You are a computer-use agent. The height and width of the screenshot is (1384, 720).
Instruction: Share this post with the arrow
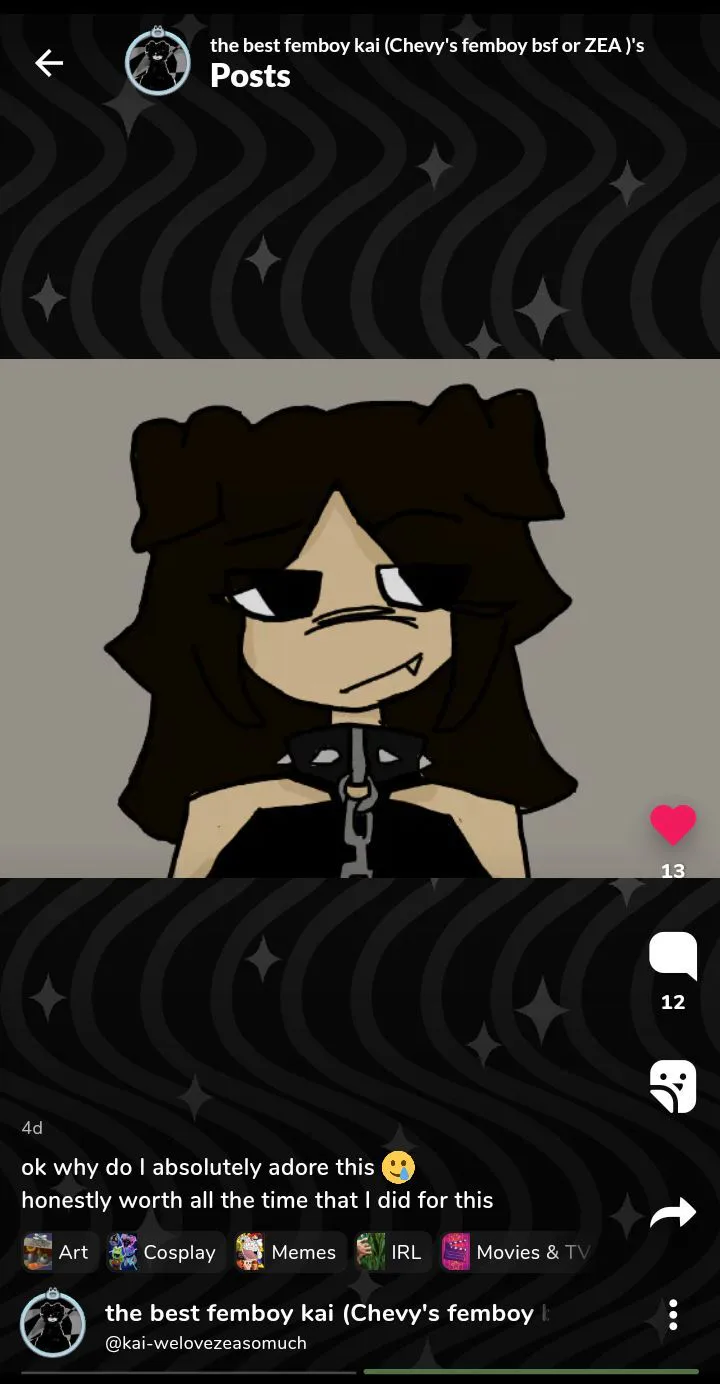(673, 1214)
